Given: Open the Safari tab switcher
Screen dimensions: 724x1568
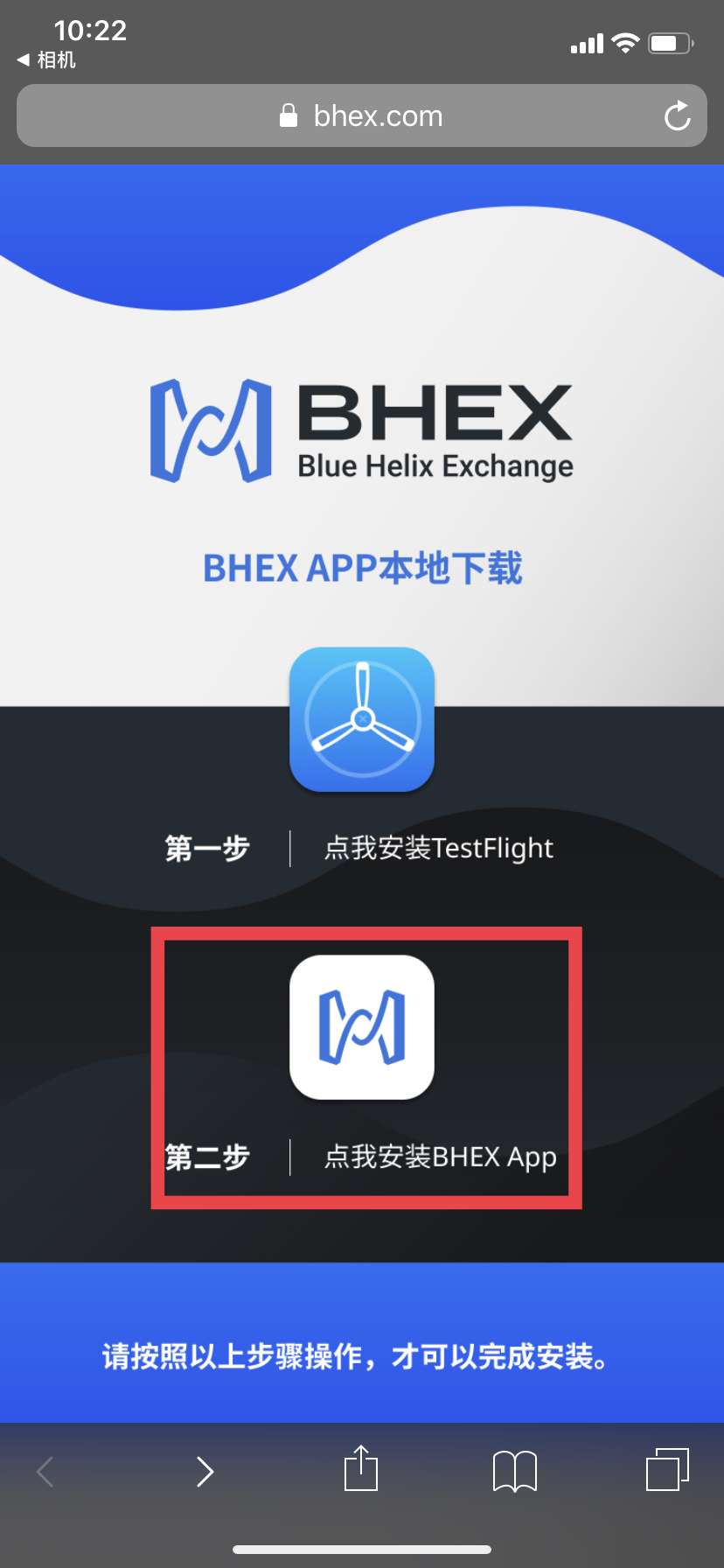Looking at the screenshot, I should pyautogui.click(x=665, y=1470).
